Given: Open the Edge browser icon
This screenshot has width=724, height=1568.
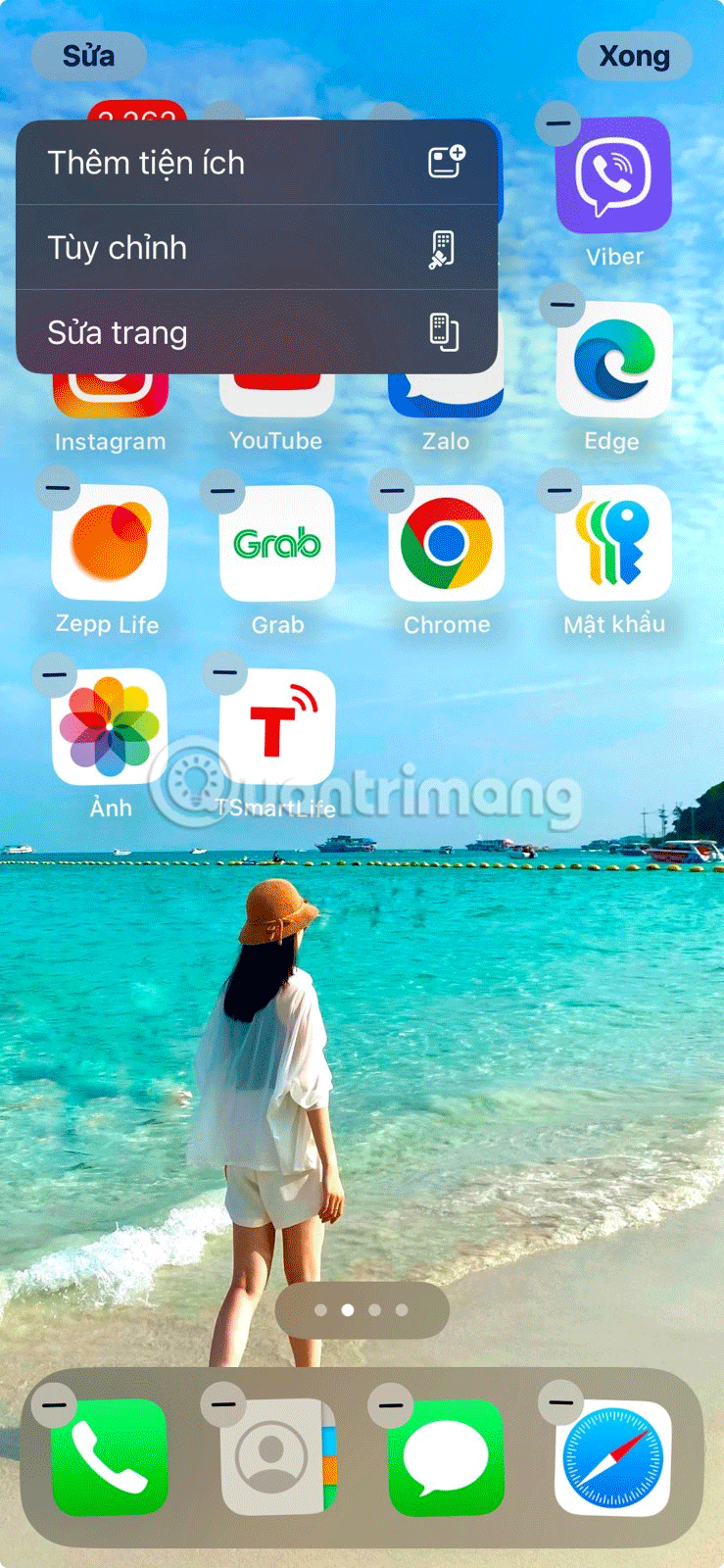Looking at the screenshot, I should tap(614, 360).
